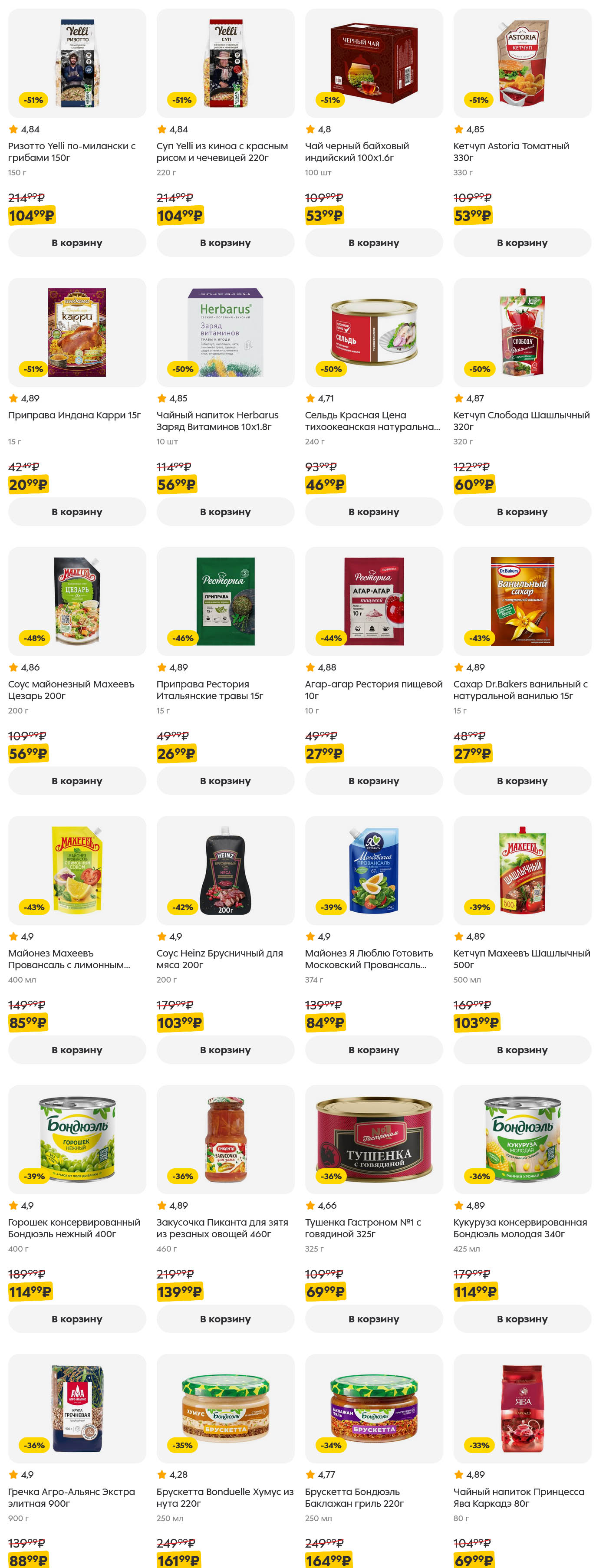
Task: Open Кетчуп Astoria Томатный product image
Action: [x=522, y=64]
